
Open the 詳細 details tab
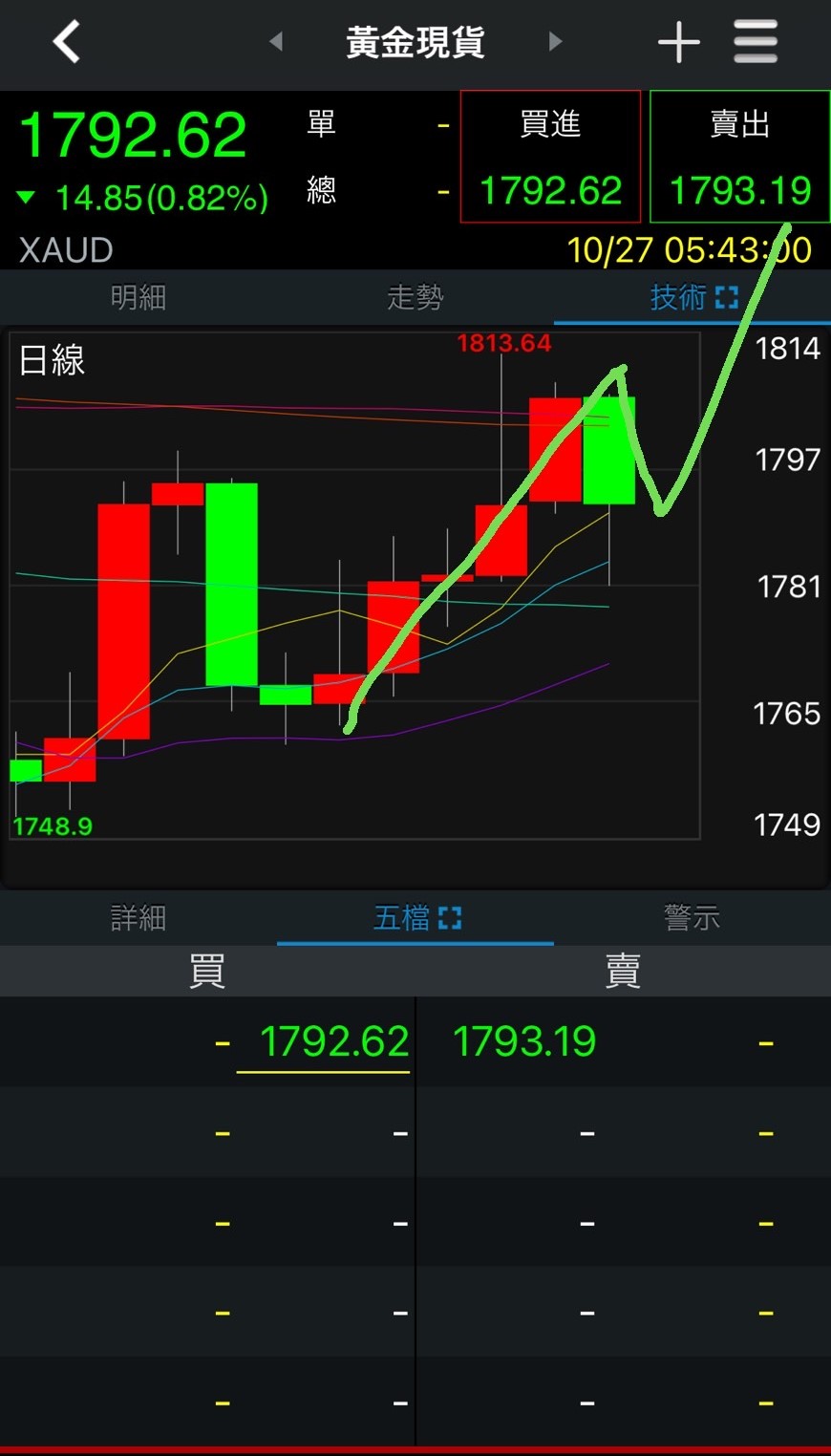(x=138, y=918)
